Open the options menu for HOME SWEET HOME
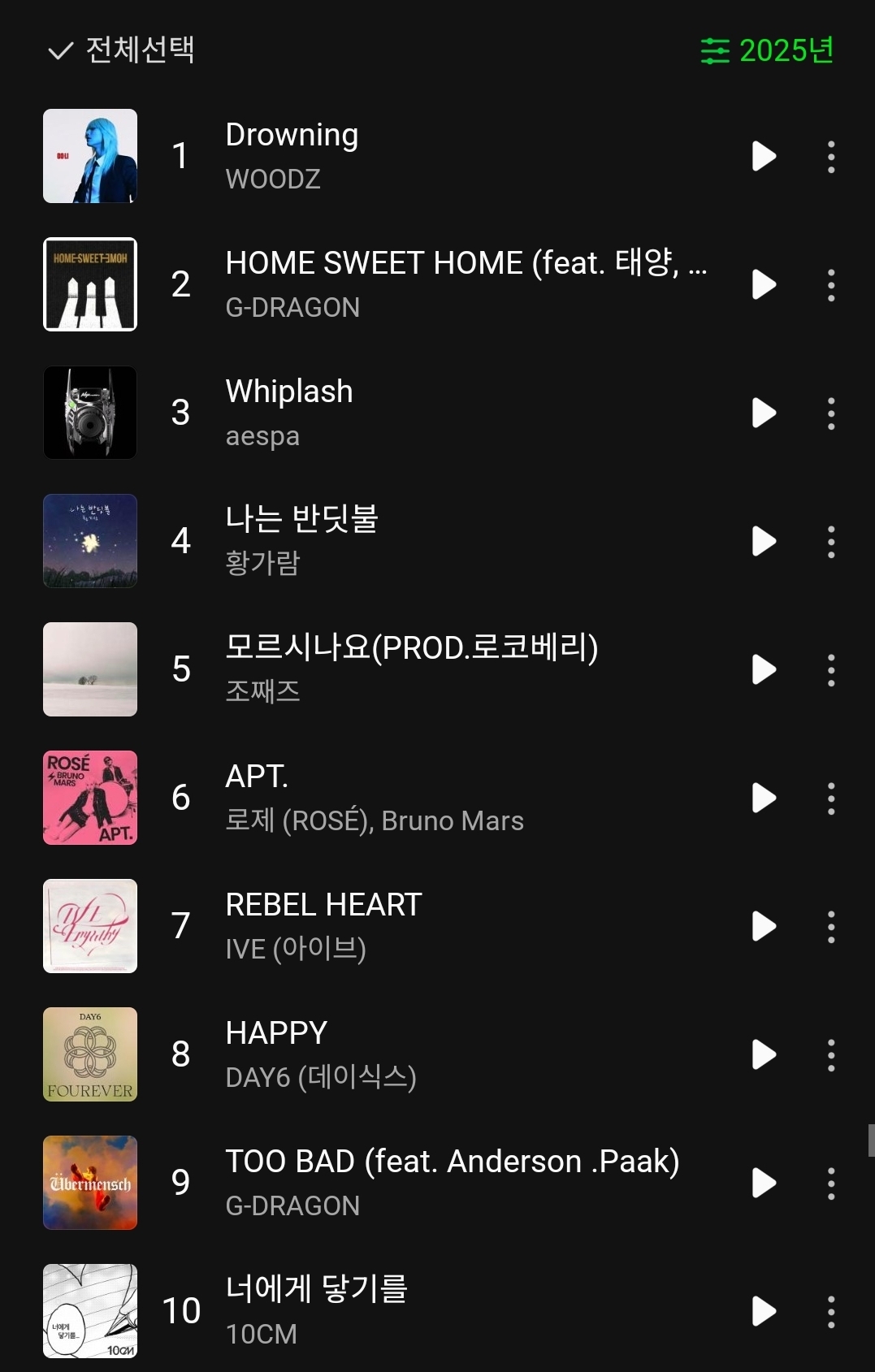This screenshot has width=875, height=1372. (830, 283)
